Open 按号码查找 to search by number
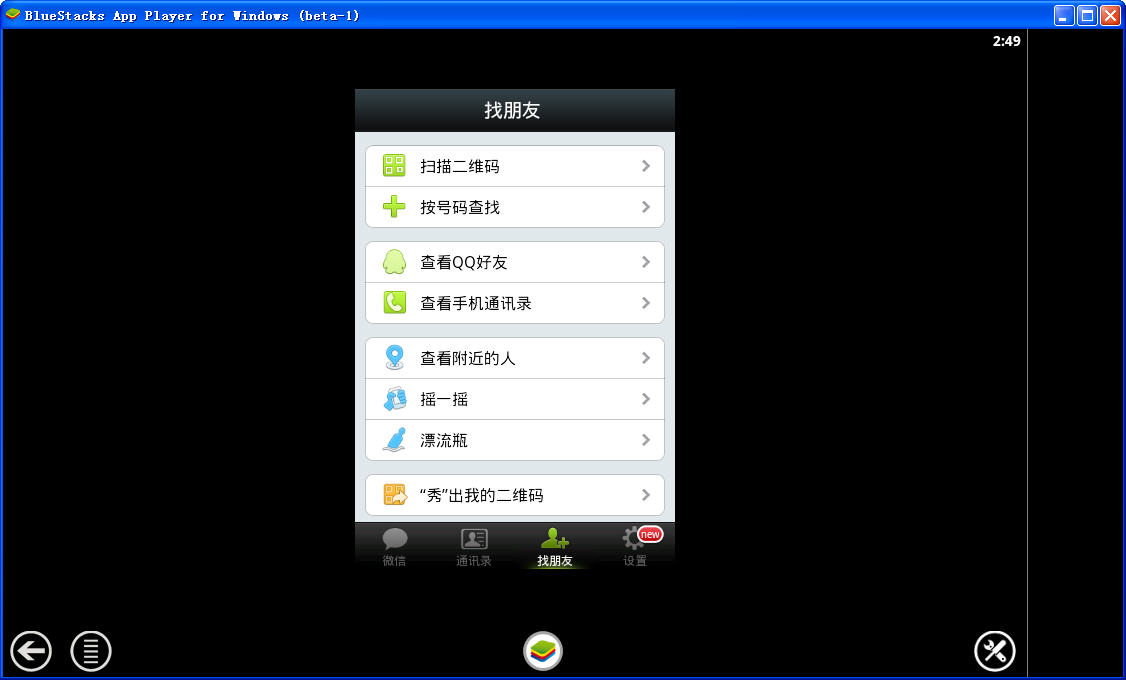Viewport: 1126px width, 680px height. (x=514, y=207)
